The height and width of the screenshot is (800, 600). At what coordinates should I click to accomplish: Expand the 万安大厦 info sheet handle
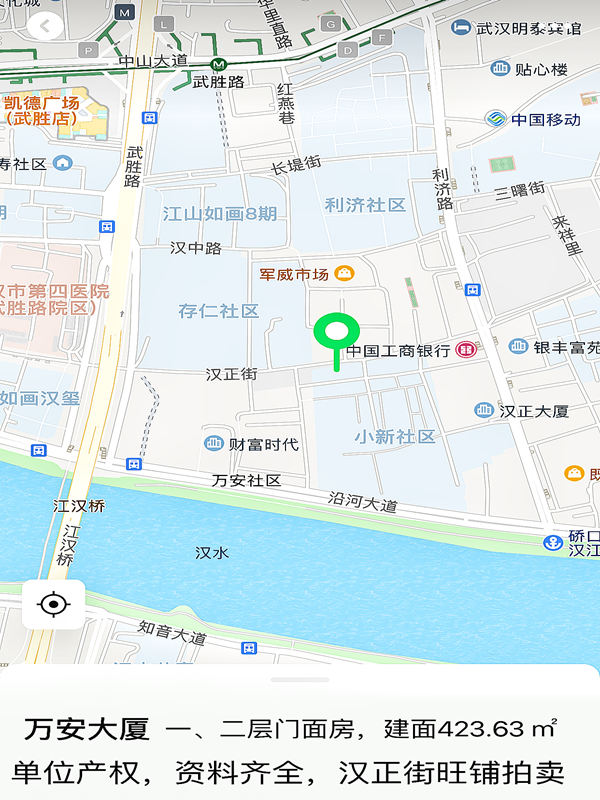tap(299, 679)
